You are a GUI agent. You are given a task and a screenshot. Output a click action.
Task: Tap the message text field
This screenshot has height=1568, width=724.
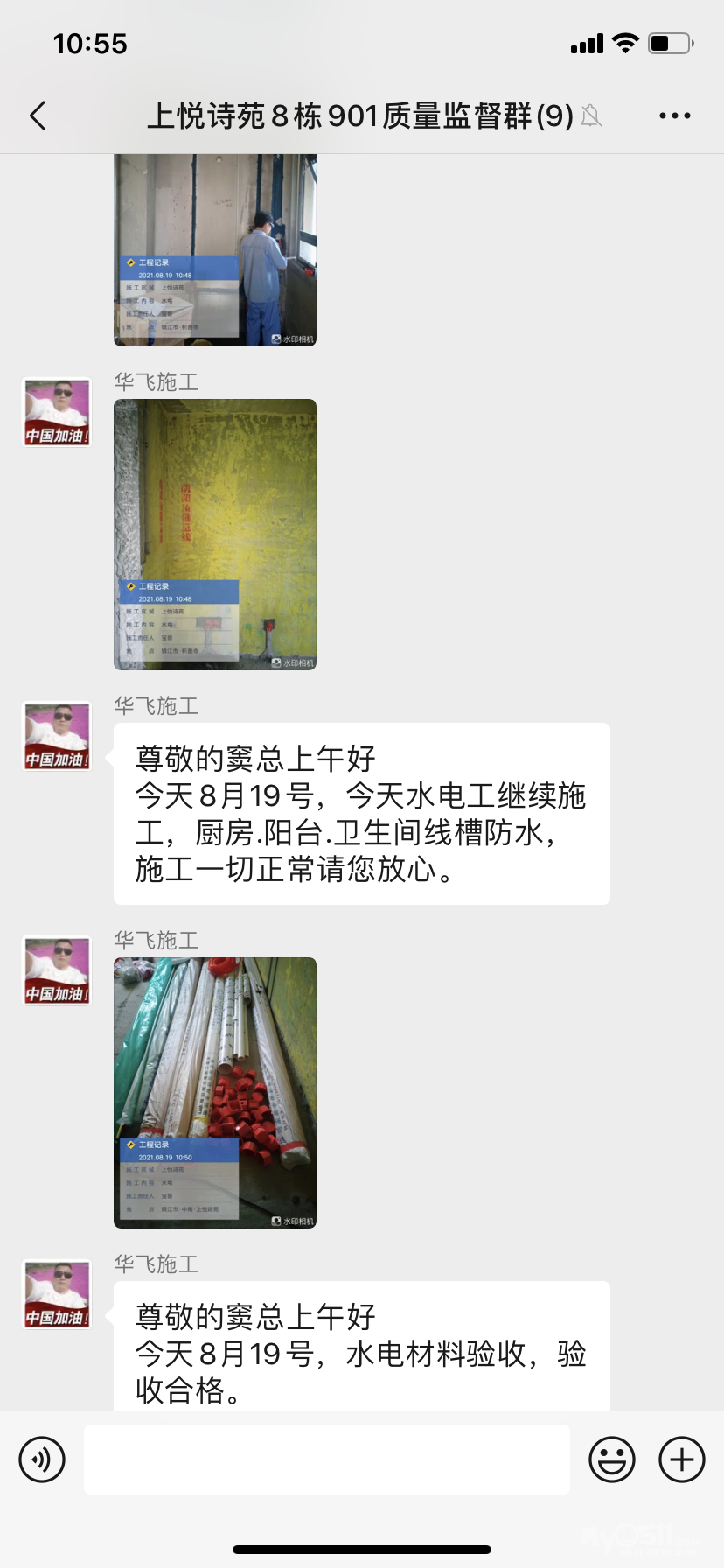click(326, 1459)
